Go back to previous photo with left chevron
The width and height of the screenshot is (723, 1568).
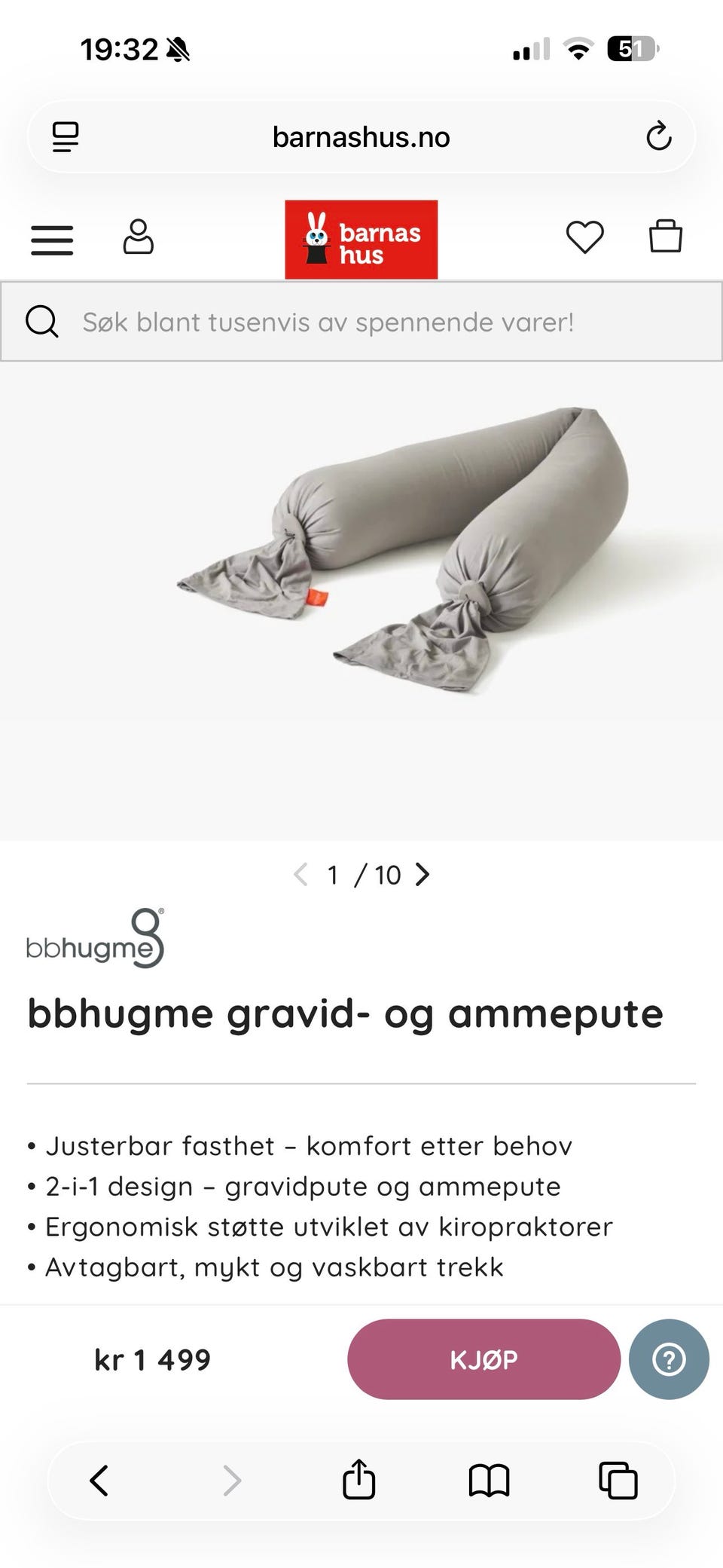300,875
